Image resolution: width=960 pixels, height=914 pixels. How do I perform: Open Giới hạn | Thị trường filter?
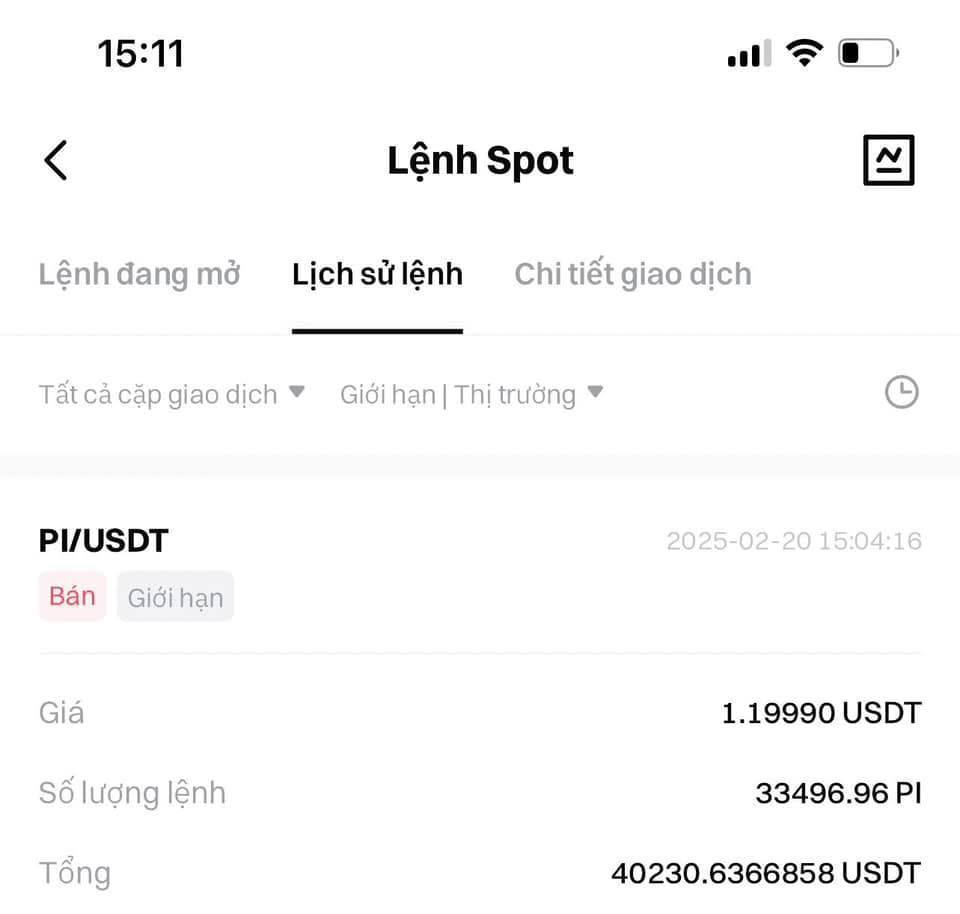coord(471,394)
